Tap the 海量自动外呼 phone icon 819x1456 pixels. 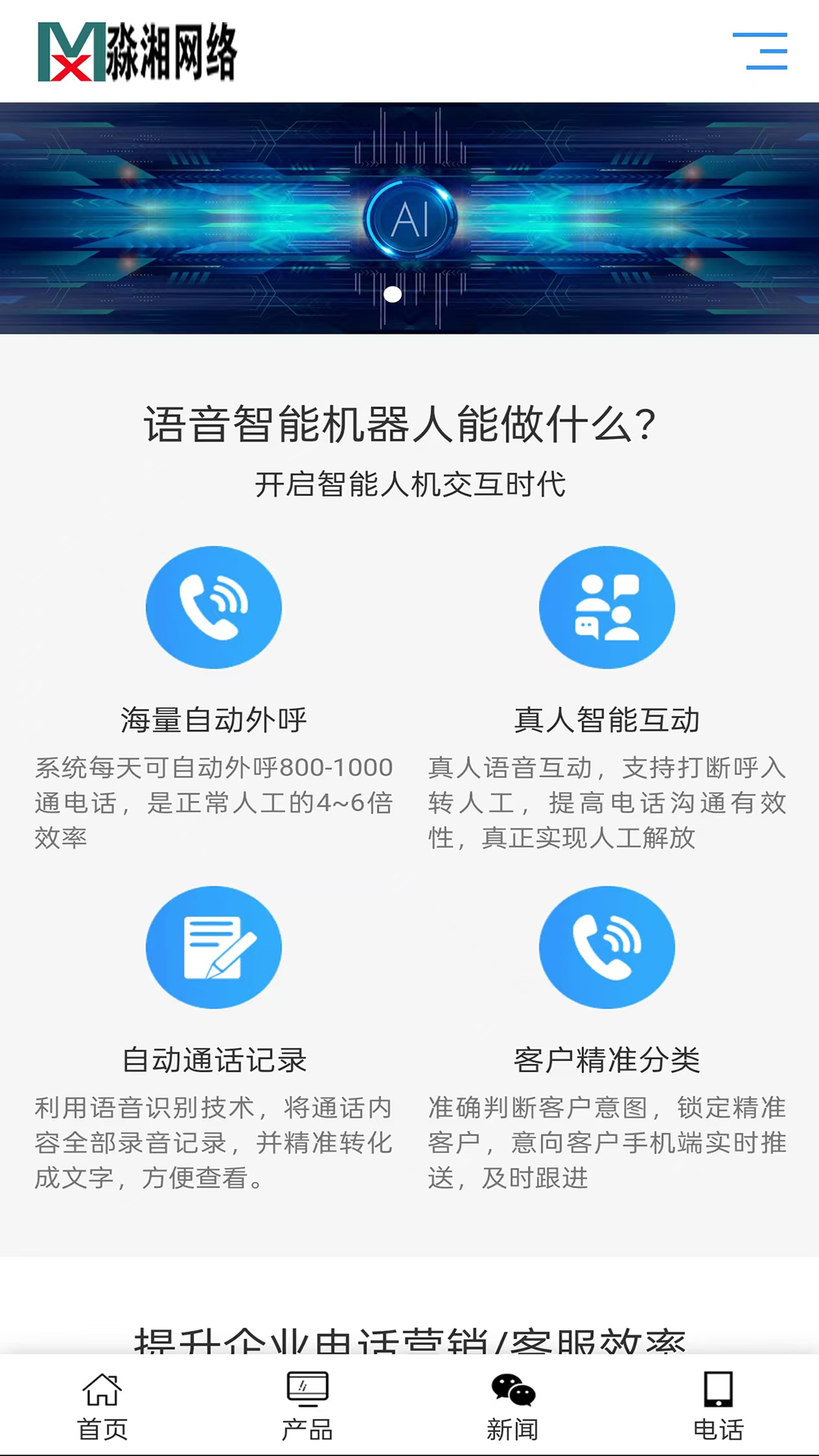click(x=213, y=607)
